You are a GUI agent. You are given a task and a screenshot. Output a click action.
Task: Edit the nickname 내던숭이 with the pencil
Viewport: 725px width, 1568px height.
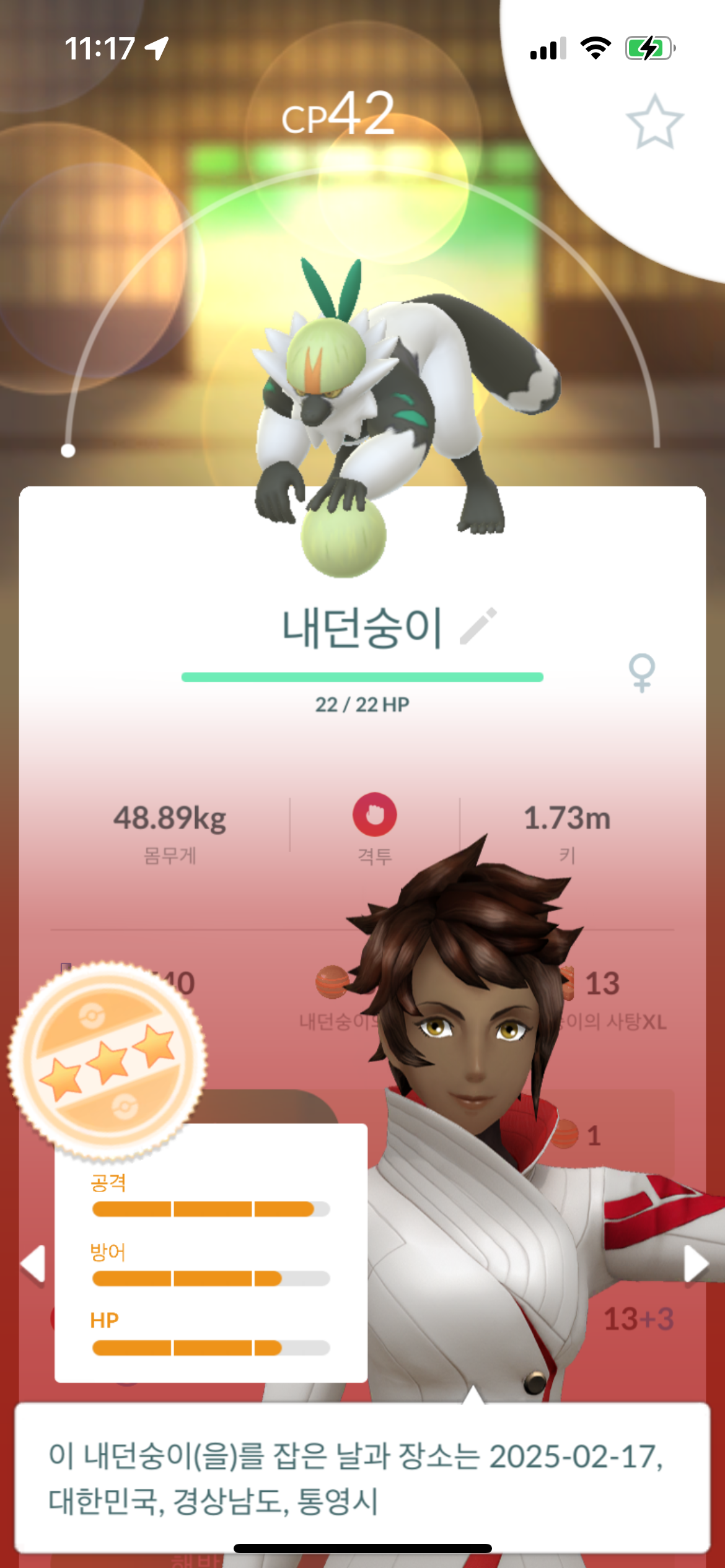coord(478,627)
